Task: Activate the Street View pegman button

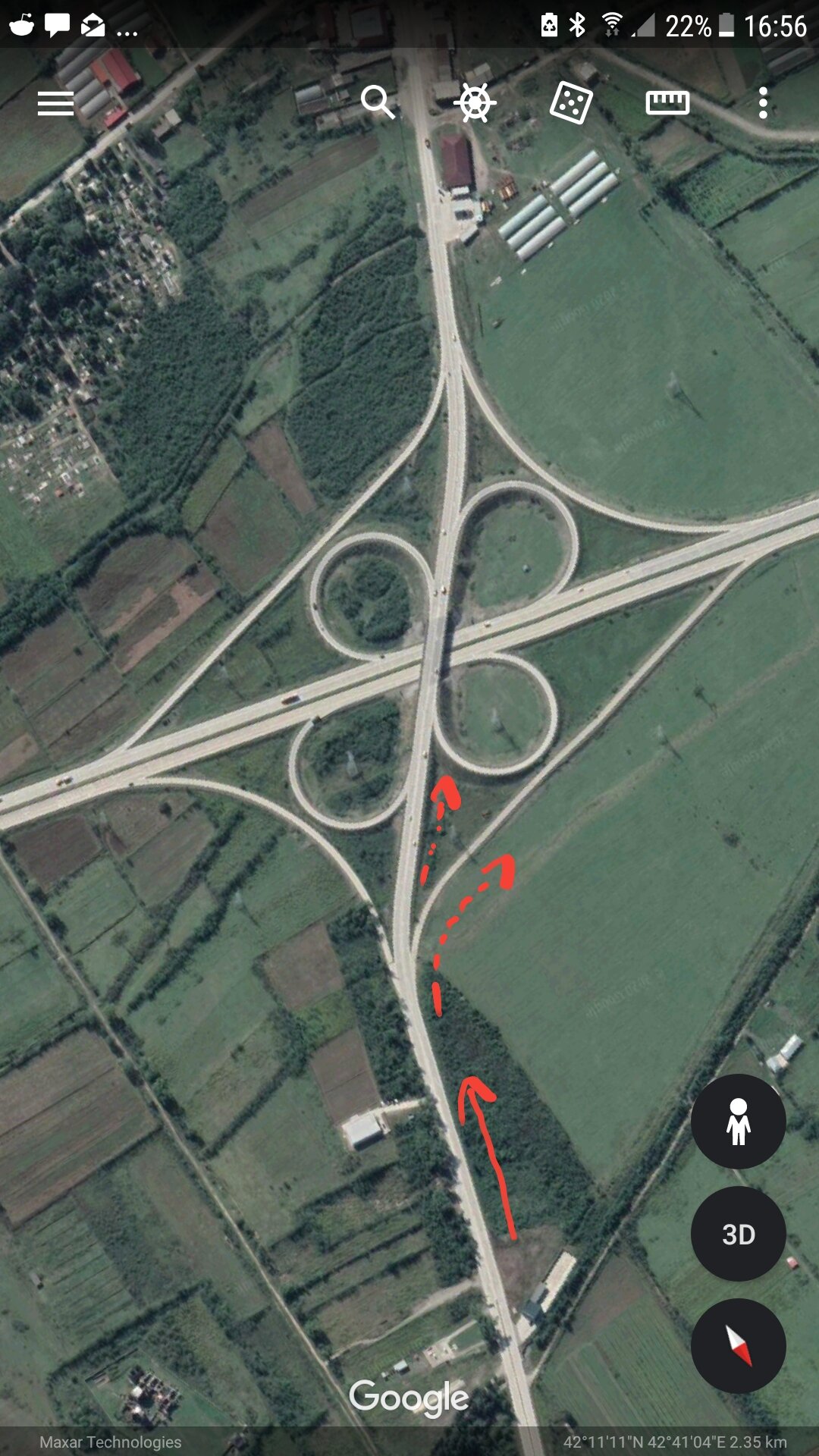Action: 738,1122
